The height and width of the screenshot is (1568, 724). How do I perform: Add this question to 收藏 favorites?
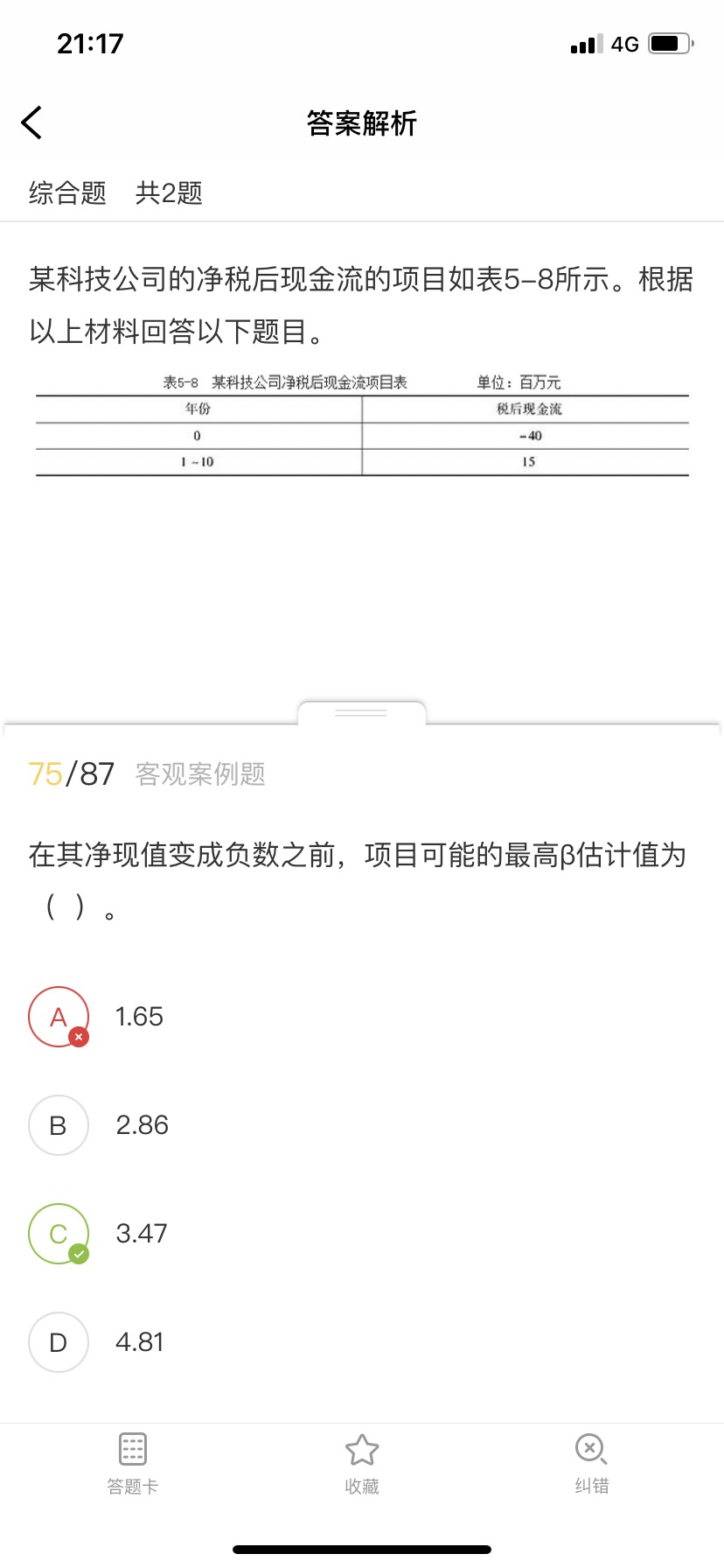pyautogui.click(x=362, y=1464)
